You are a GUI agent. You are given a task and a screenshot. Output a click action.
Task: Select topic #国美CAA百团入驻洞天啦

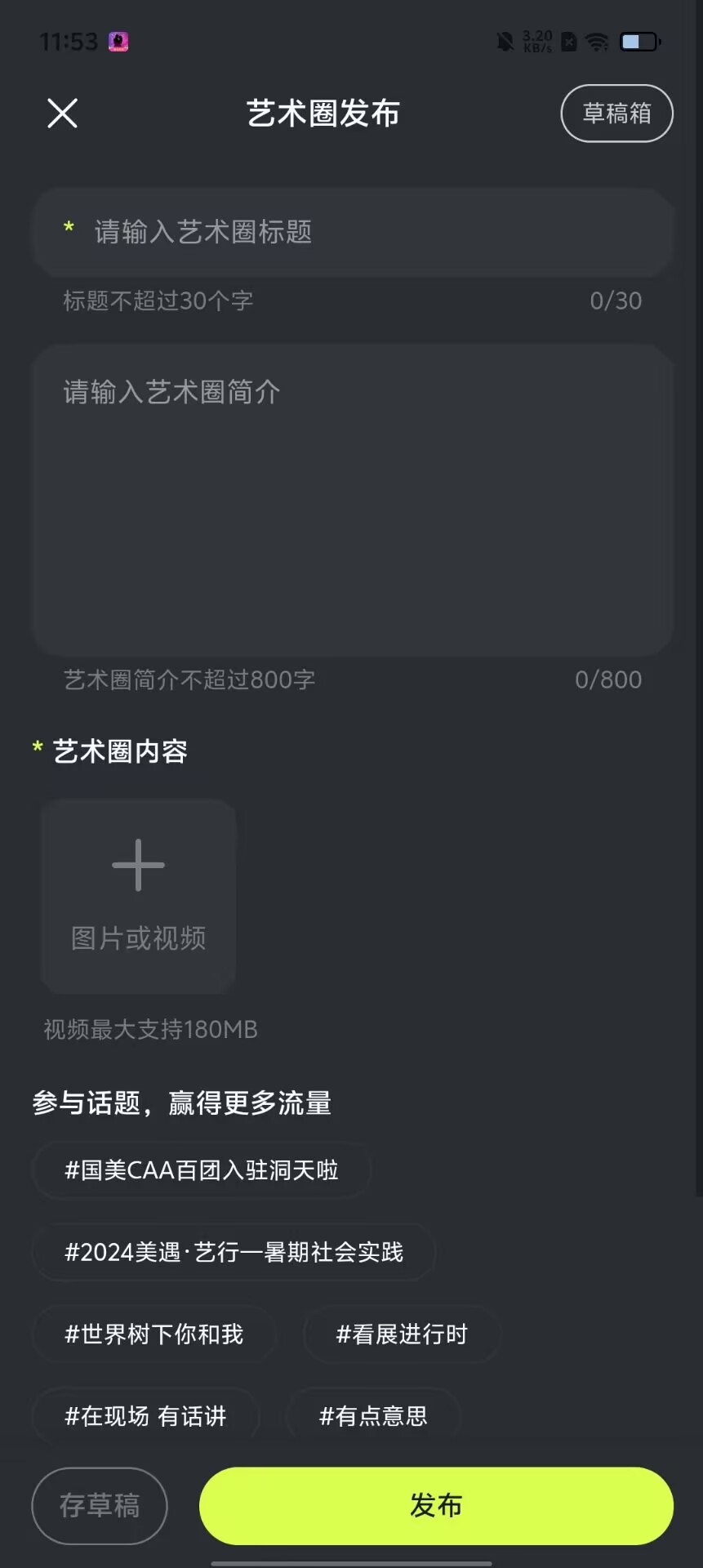[202, 1170]
